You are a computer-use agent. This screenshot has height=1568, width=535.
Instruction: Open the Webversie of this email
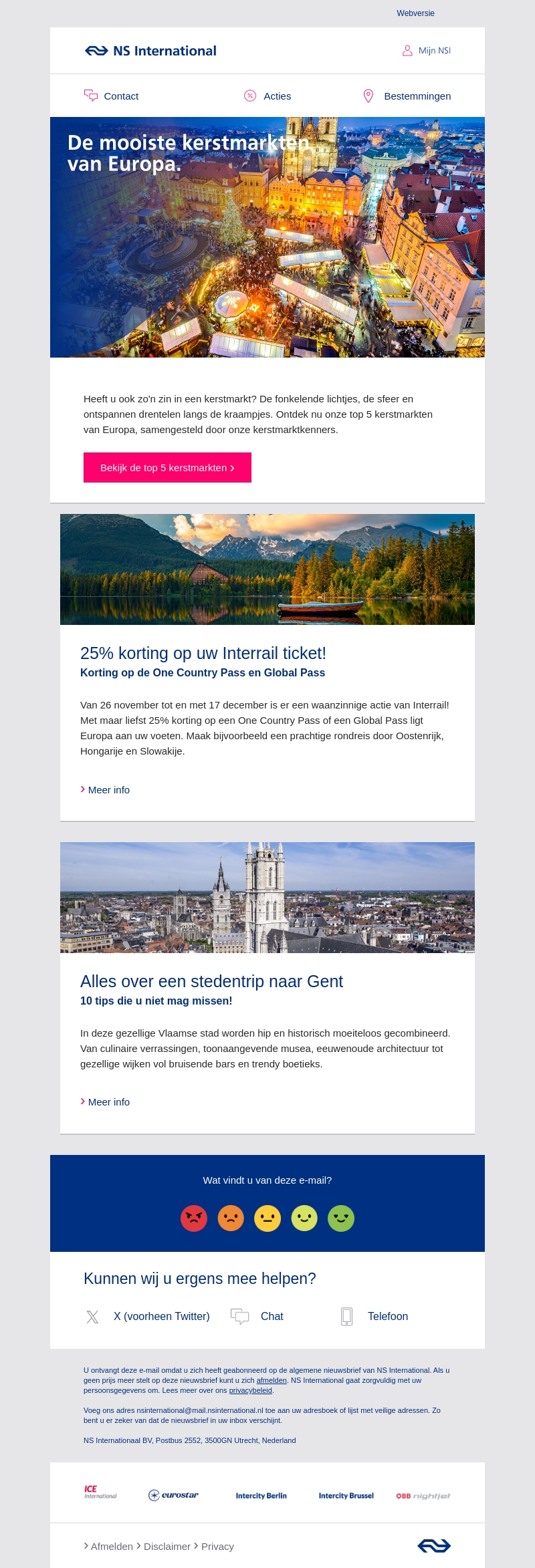pyautogui.click(x=415, y=13)
